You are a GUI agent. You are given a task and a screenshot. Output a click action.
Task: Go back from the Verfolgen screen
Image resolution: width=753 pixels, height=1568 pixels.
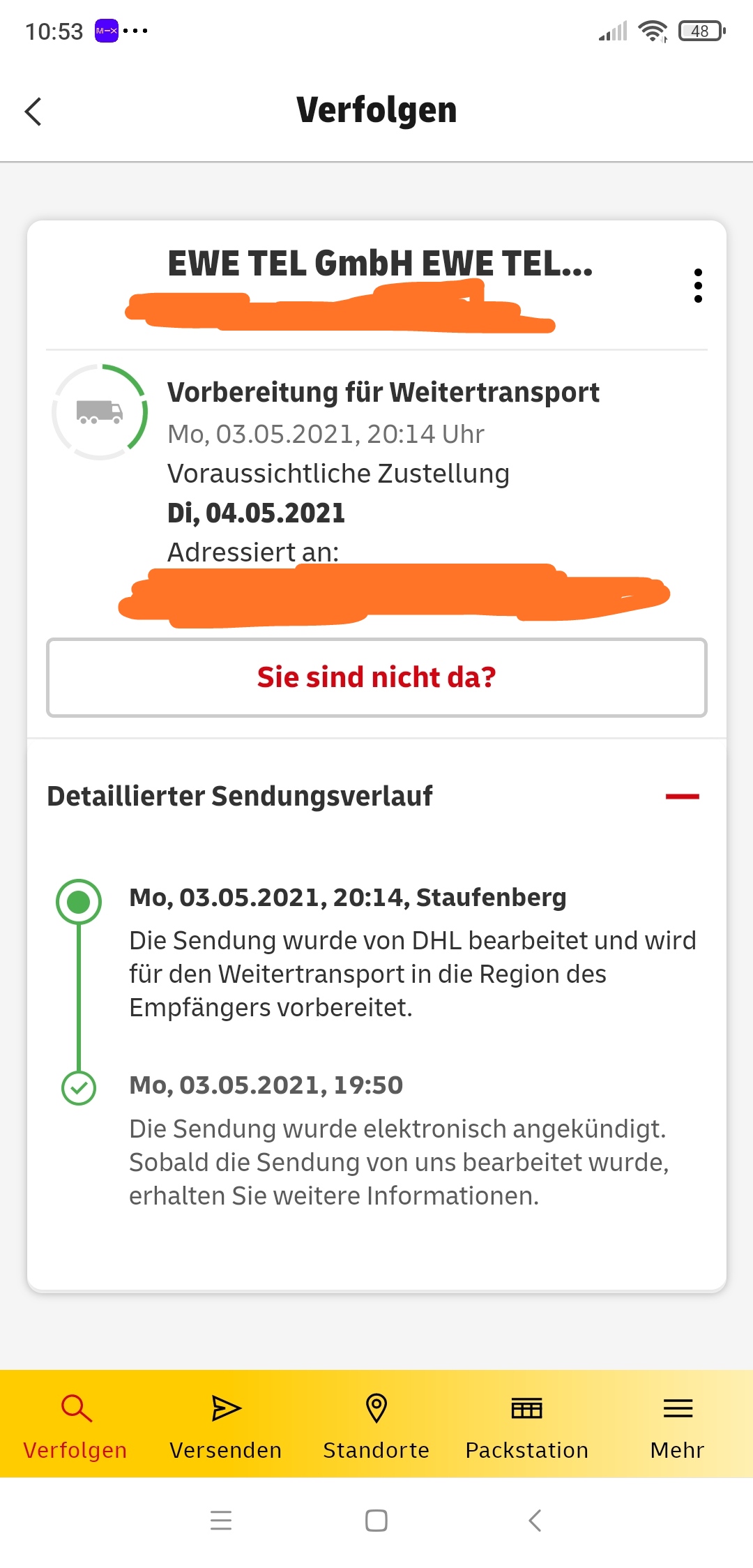pos(33,112)
